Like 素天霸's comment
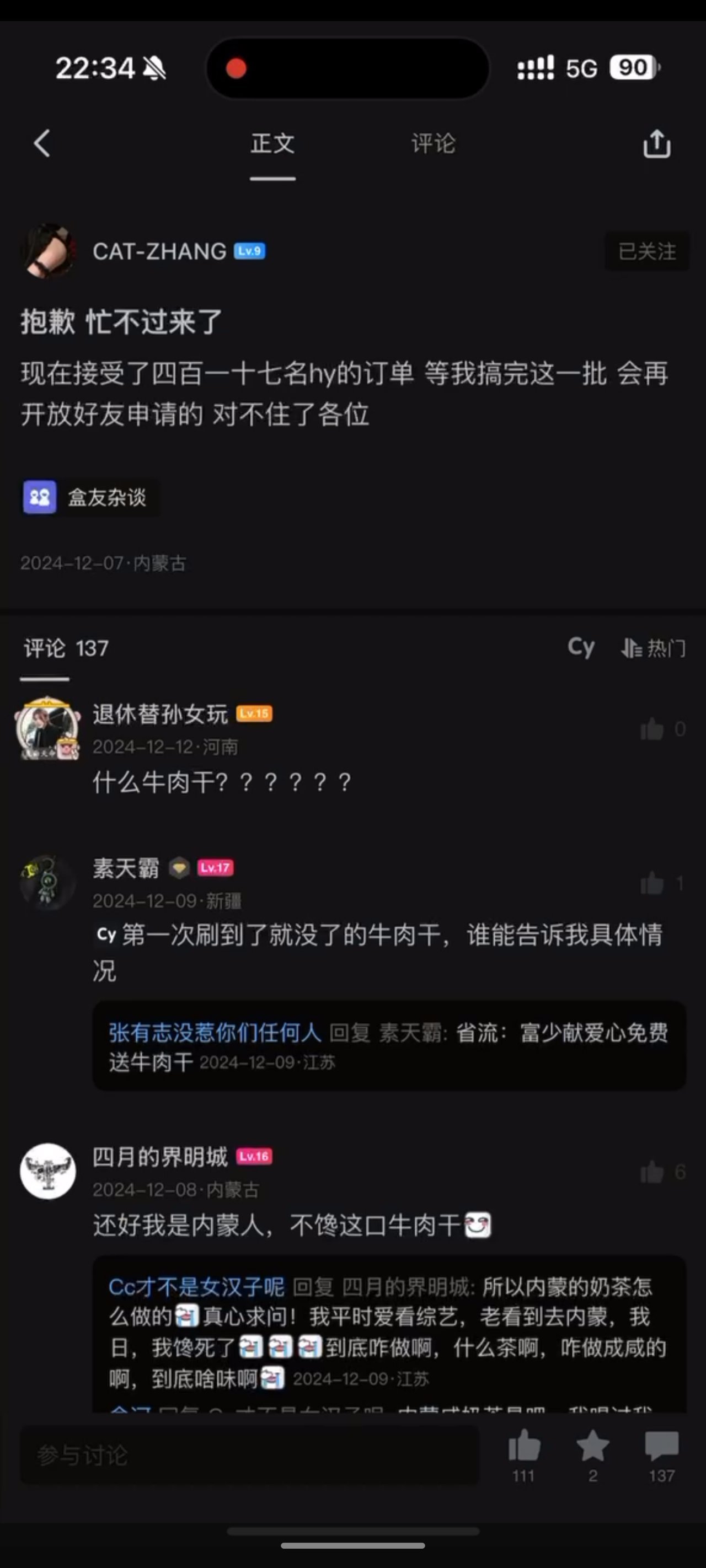Image resolution: width=706 pixels, height=1568 pixels. click(x=652, y=883)
